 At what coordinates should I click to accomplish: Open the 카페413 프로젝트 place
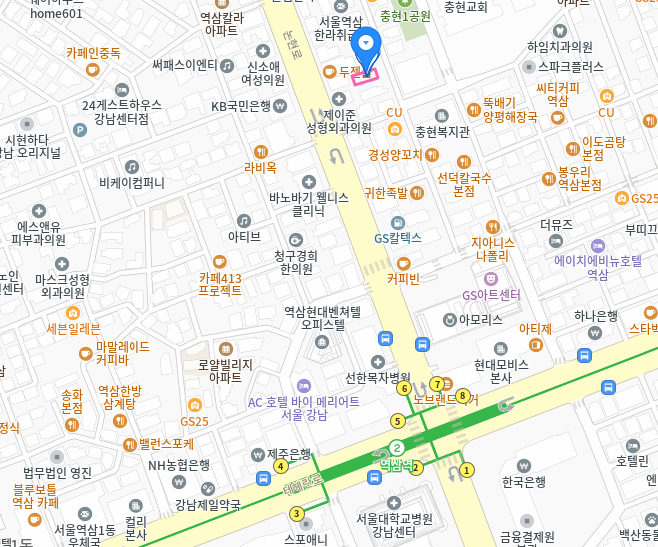(220, 262)
